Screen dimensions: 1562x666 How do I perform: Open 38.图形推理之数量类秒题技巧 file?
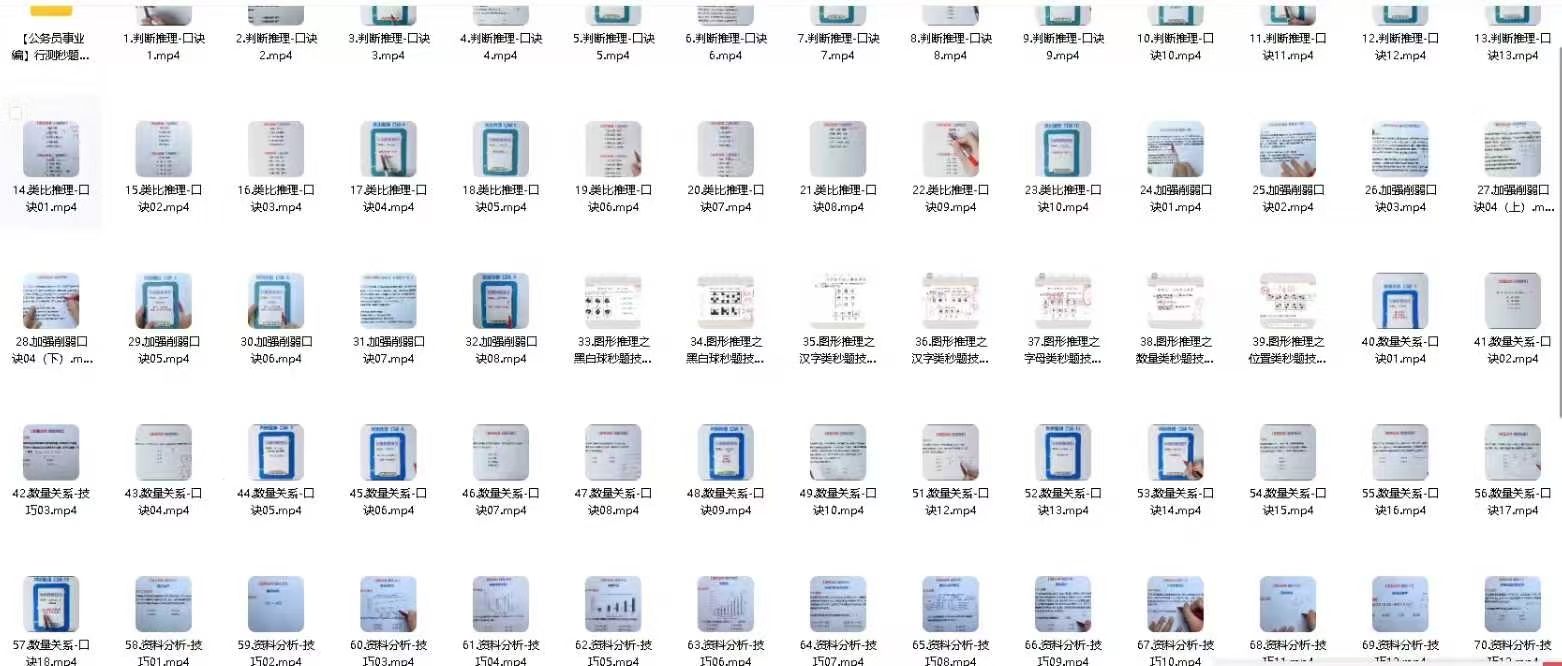coord(1175,301)
